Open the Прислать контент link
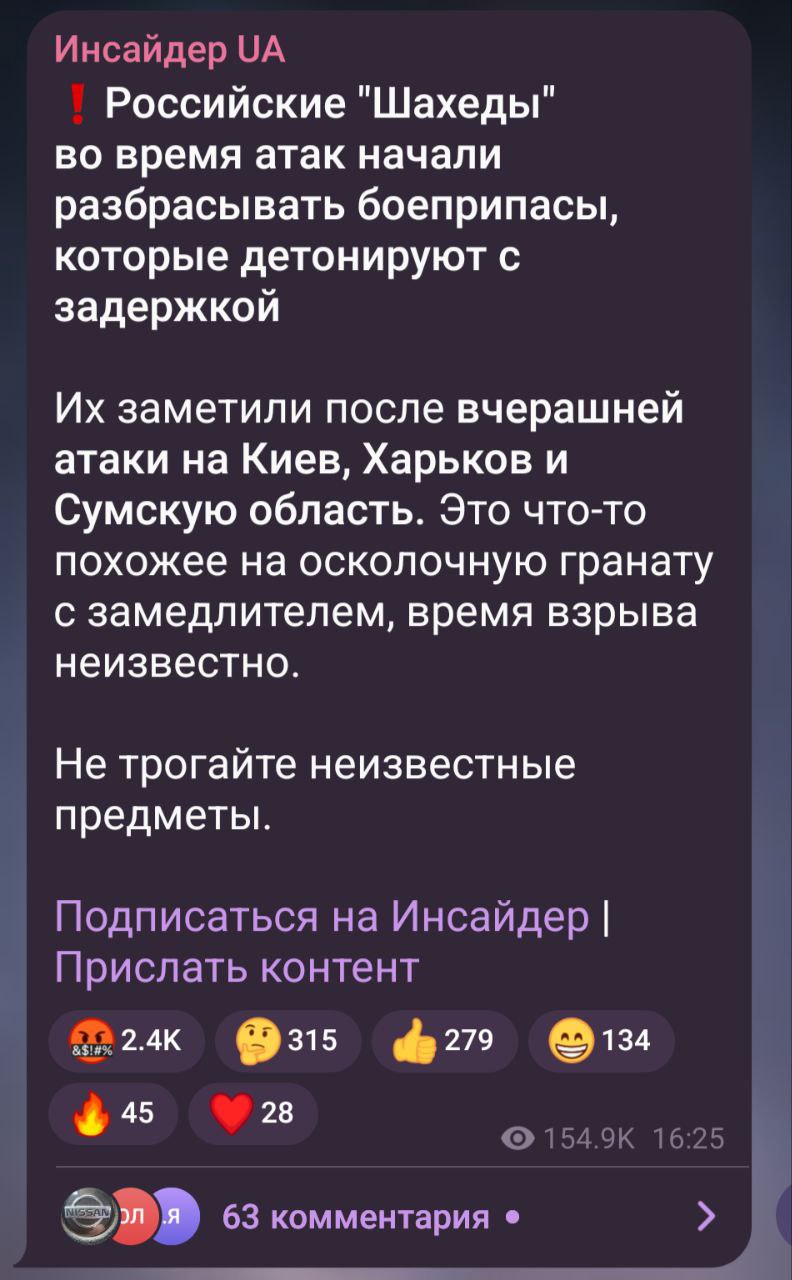792x1280 pixels. [236, 967]
